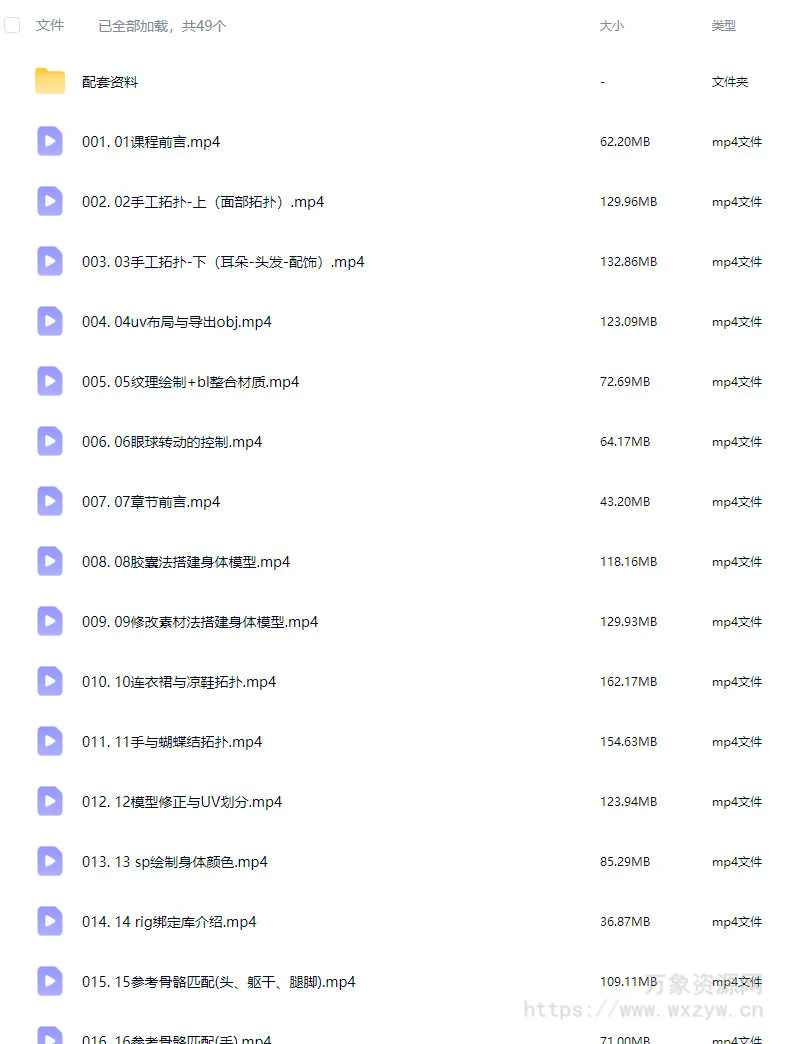Open 011. 11手与蝴蝶结拓扑.mp4
This screenshot has width=794, height=1044.
[x=172, y=742]
